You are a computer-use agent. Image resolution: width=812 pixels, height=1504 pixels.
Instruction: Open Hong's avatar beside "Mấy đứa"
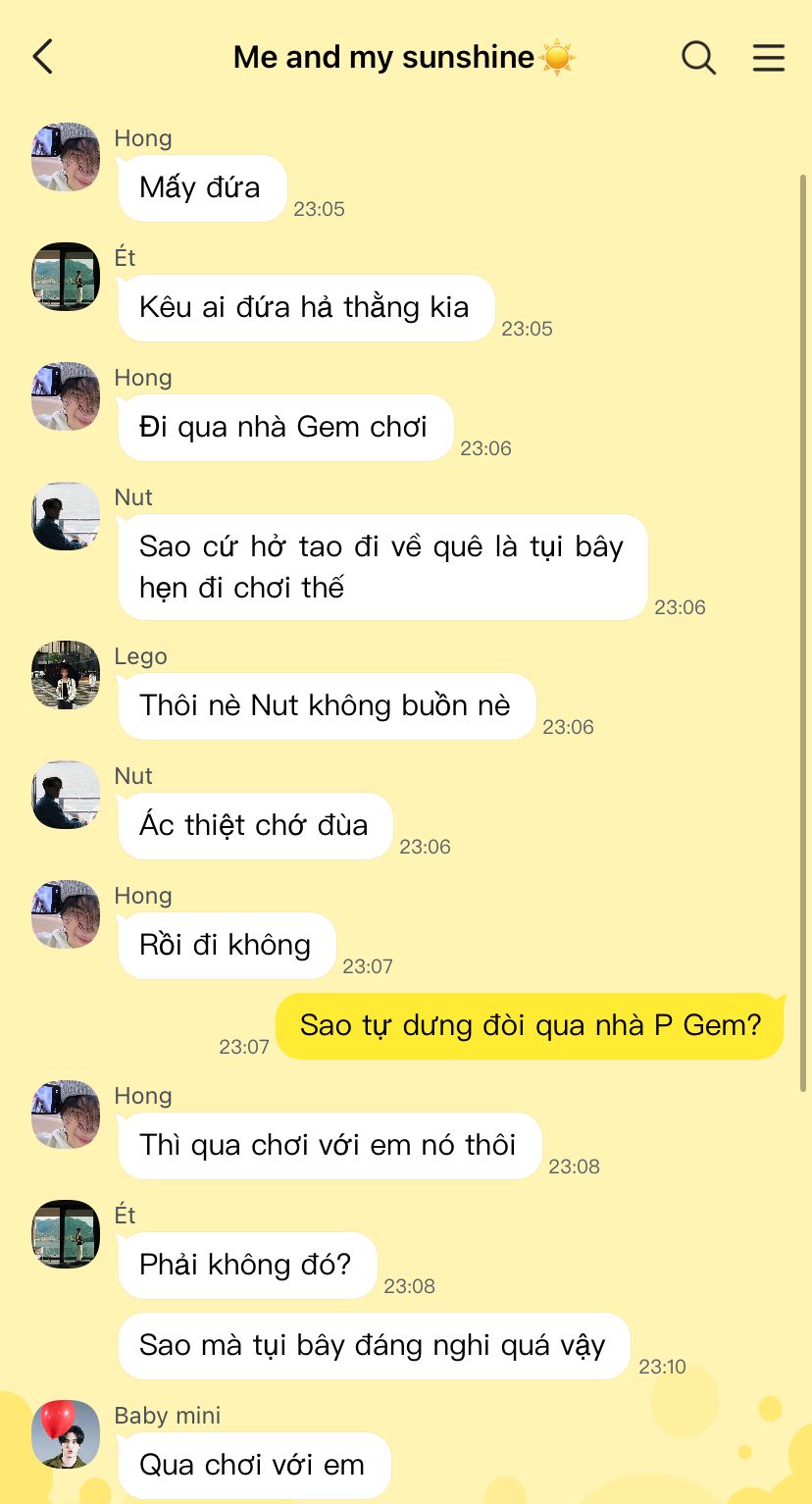coord(66,157)
